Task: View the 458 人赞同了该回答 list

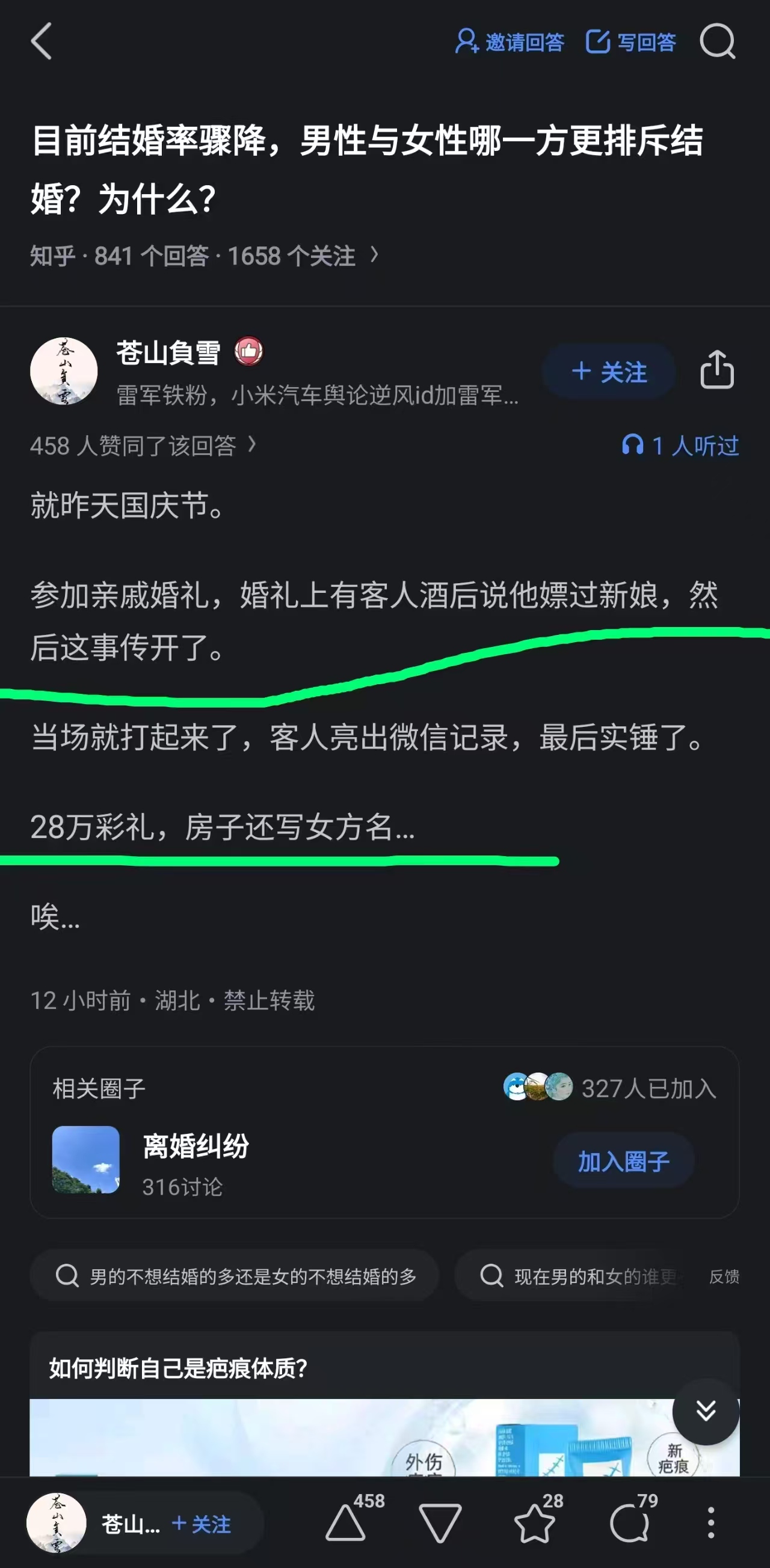Action: coord(143,446)
